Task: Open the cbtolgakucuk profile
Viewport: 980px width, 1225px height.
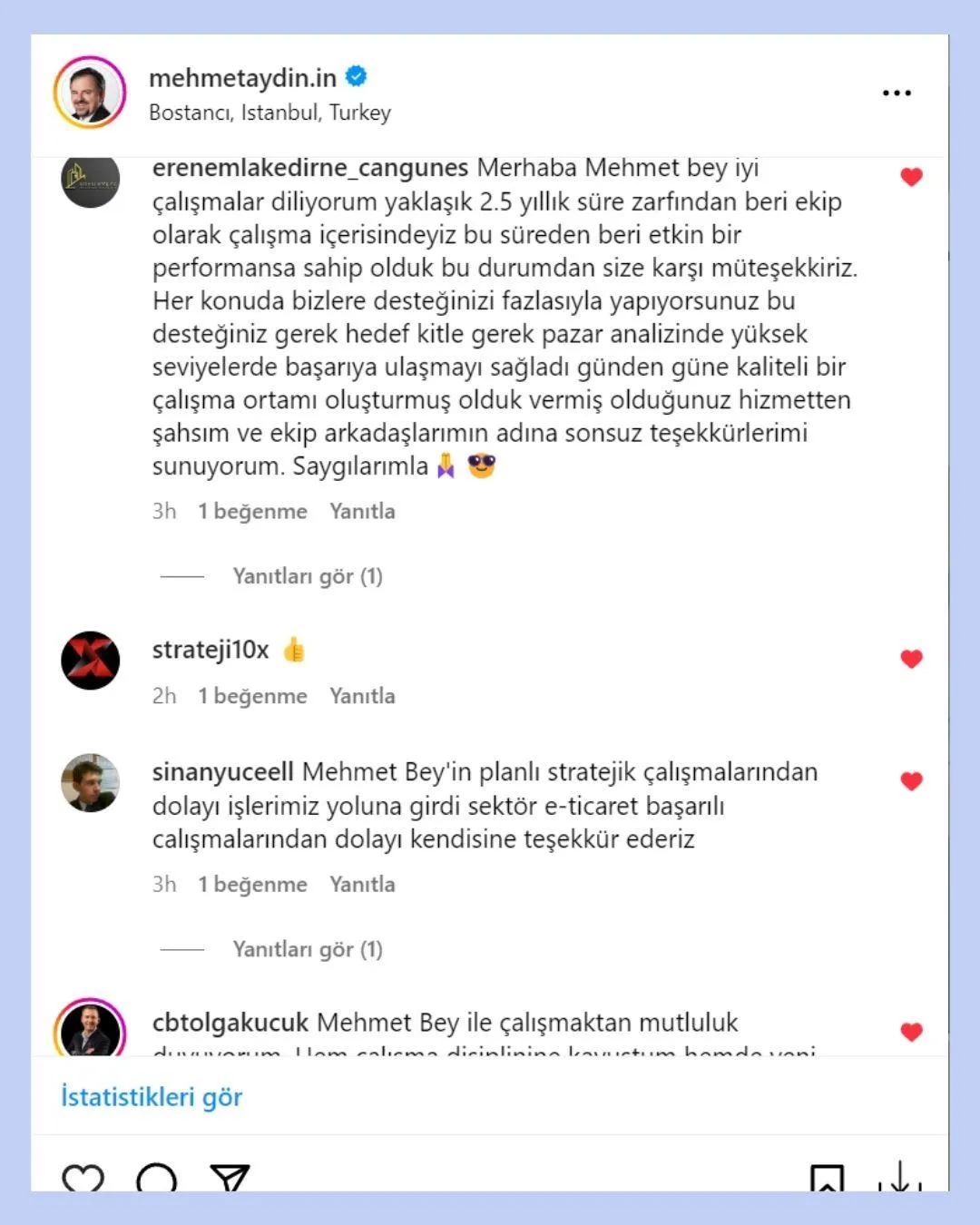Action: 230,1023
